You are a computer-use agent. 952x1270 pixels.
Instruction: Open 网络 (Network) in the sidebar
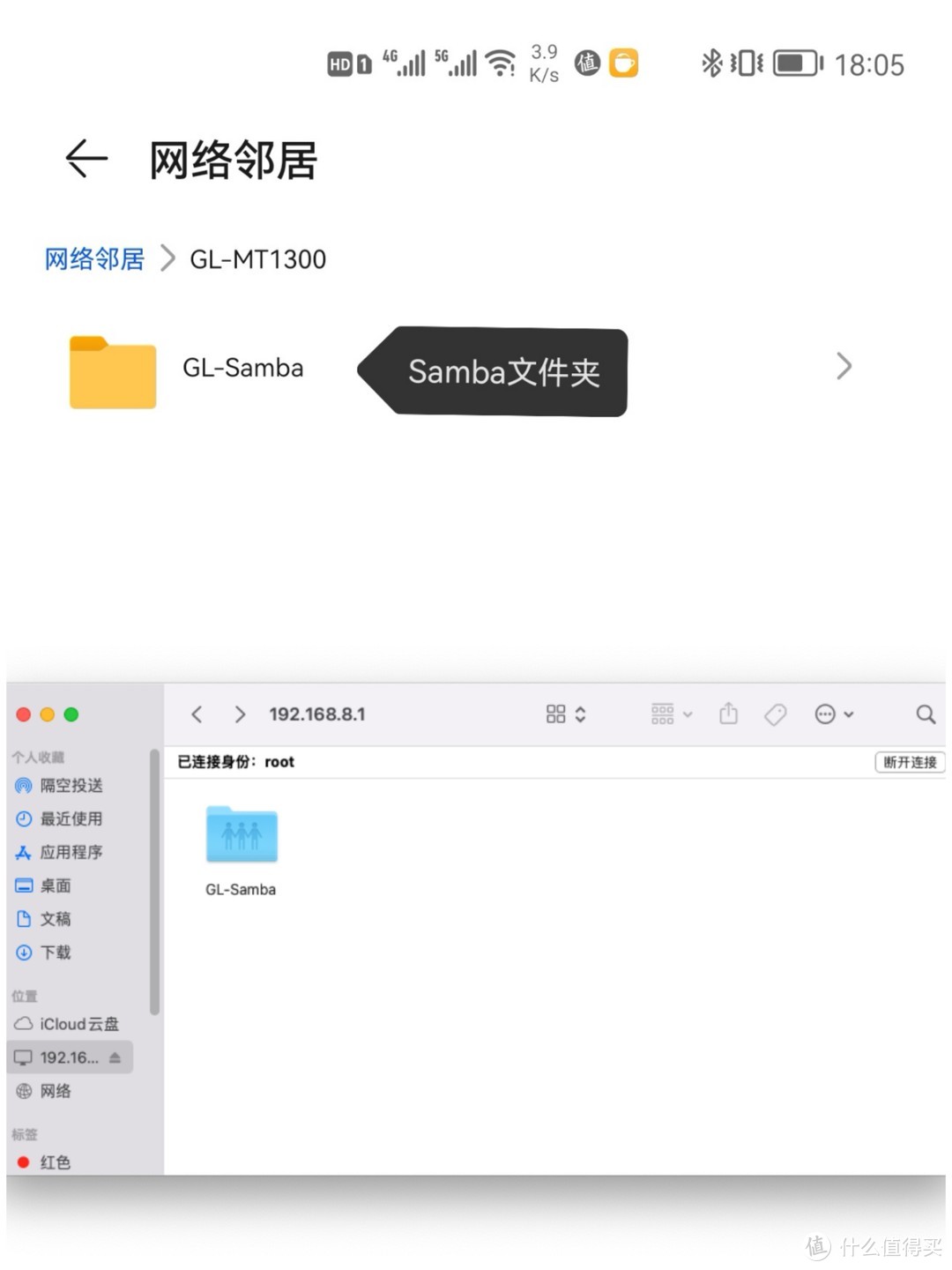[56, 1091]
